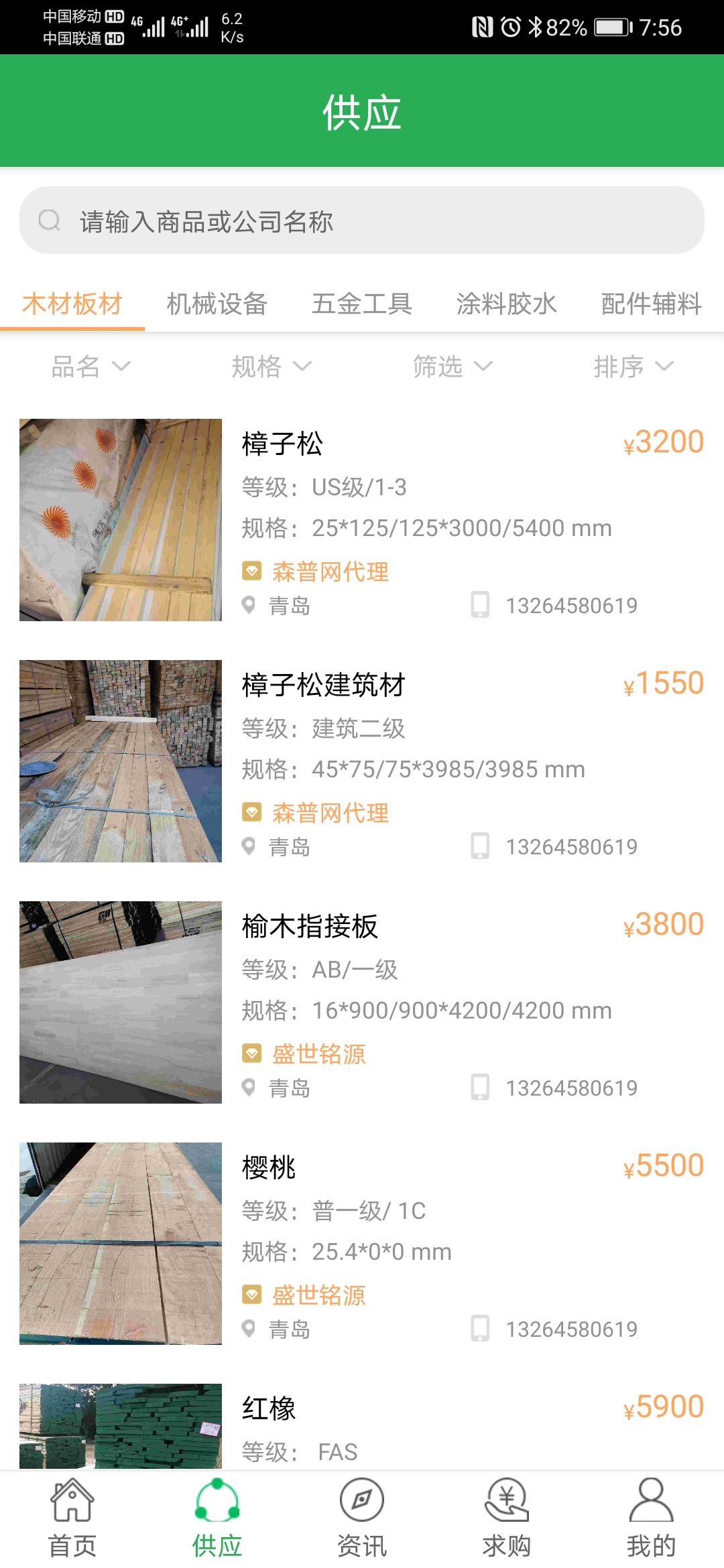The width and height of the screenshot is (724, 1568).
Task: Select the 涂料胶水 category tab
Action: 506,304
